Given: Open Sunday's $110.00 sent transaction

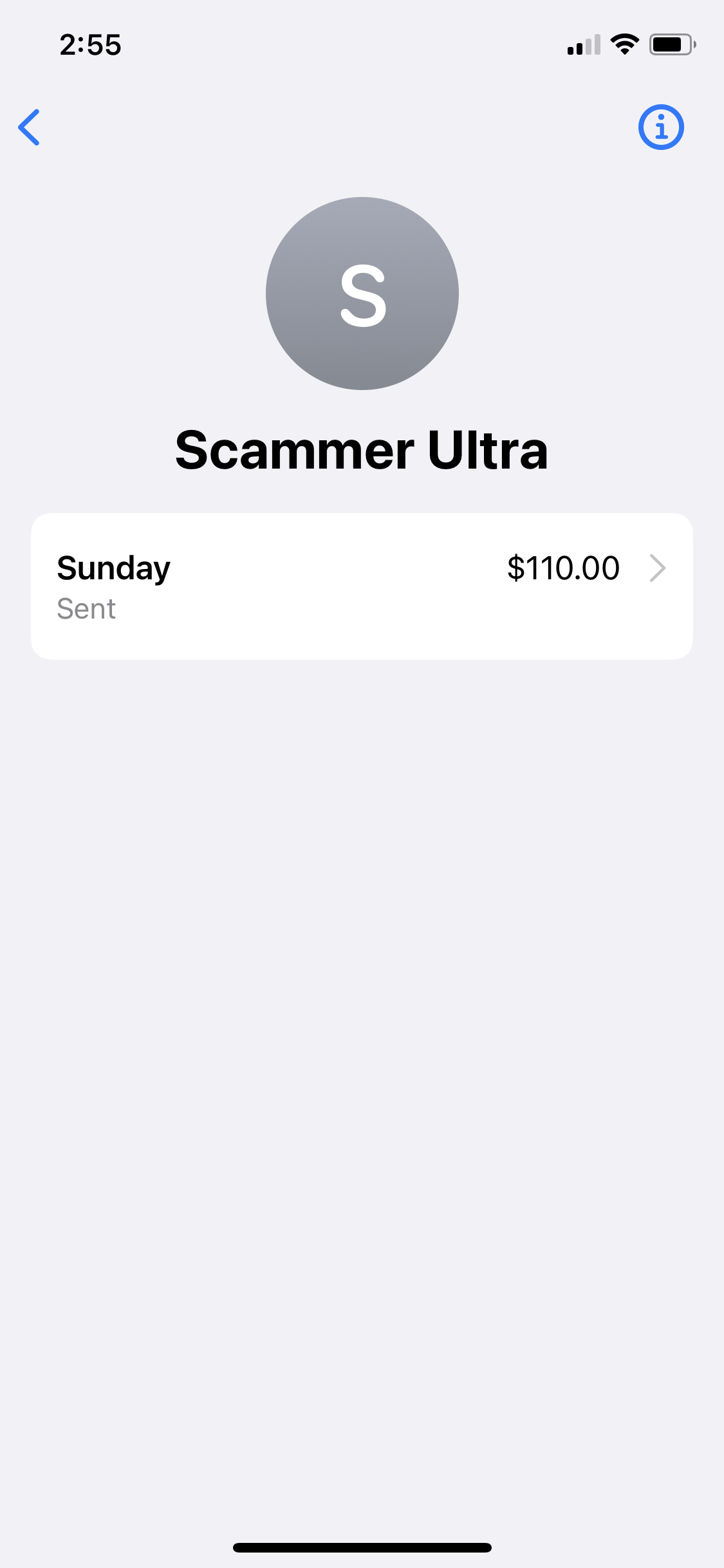Looking at the screenshot, I should click(x=362, y=586).
